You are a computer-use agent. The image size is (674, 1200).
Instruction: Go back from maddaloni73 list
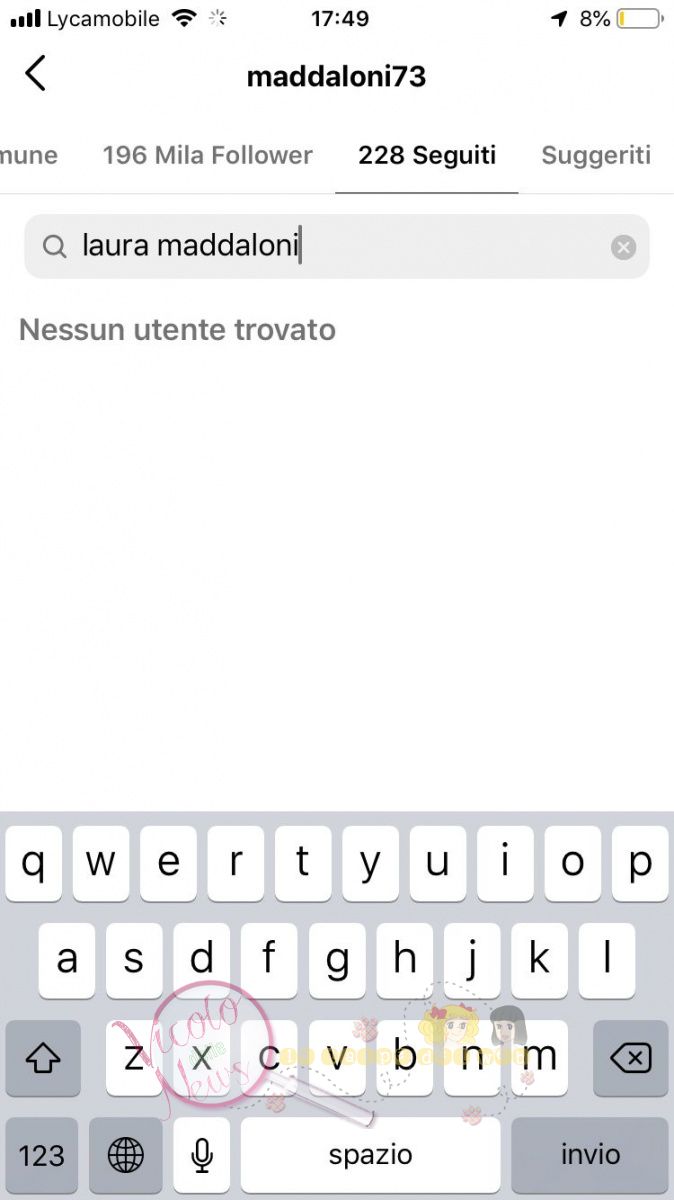coord(35,73)
